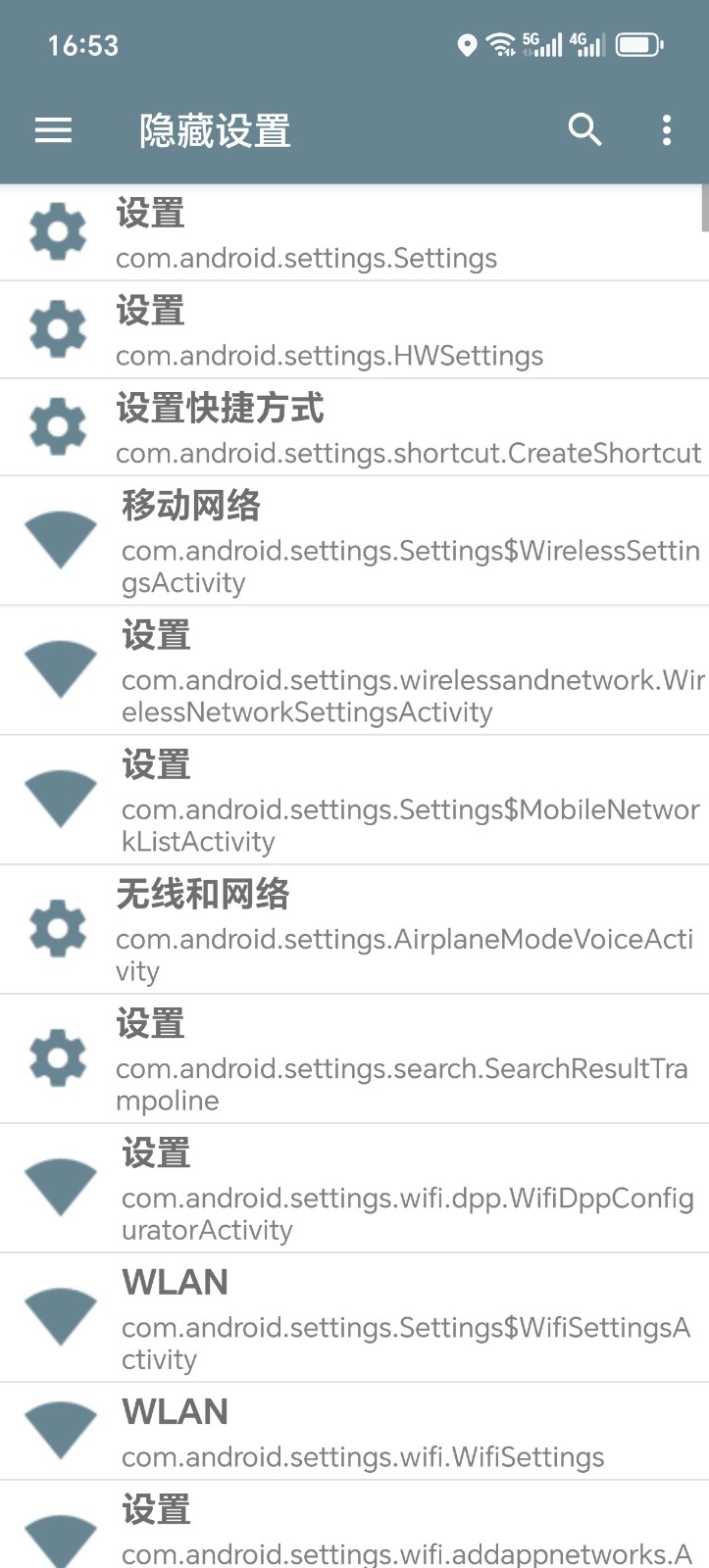Screen dimensions: 709x1568
Task: Click the gear icon beside com.android.settings.Settings
Action: (57, 231)
